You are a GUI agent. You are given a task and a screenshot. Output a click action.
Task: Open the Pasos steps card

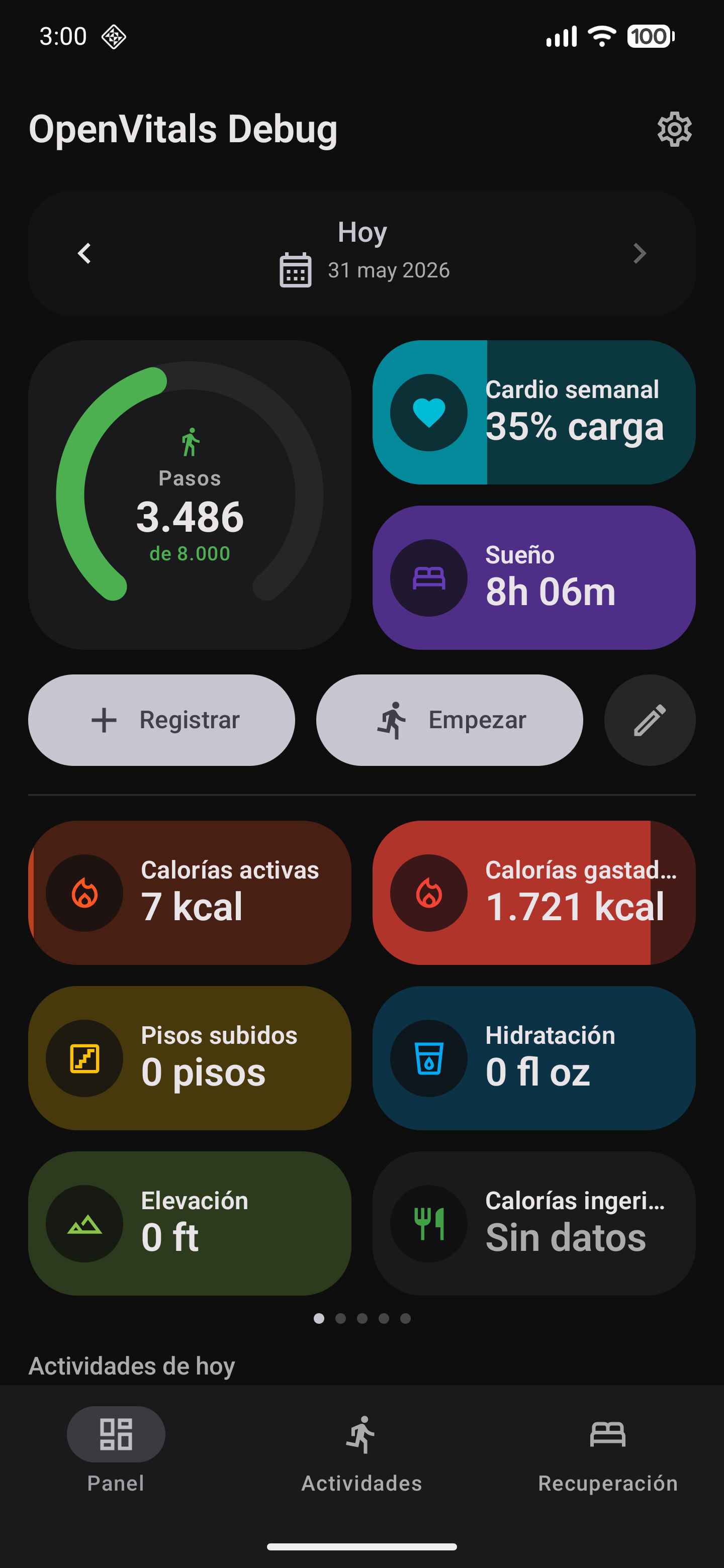pyautogui.click(x=190, y=495)
